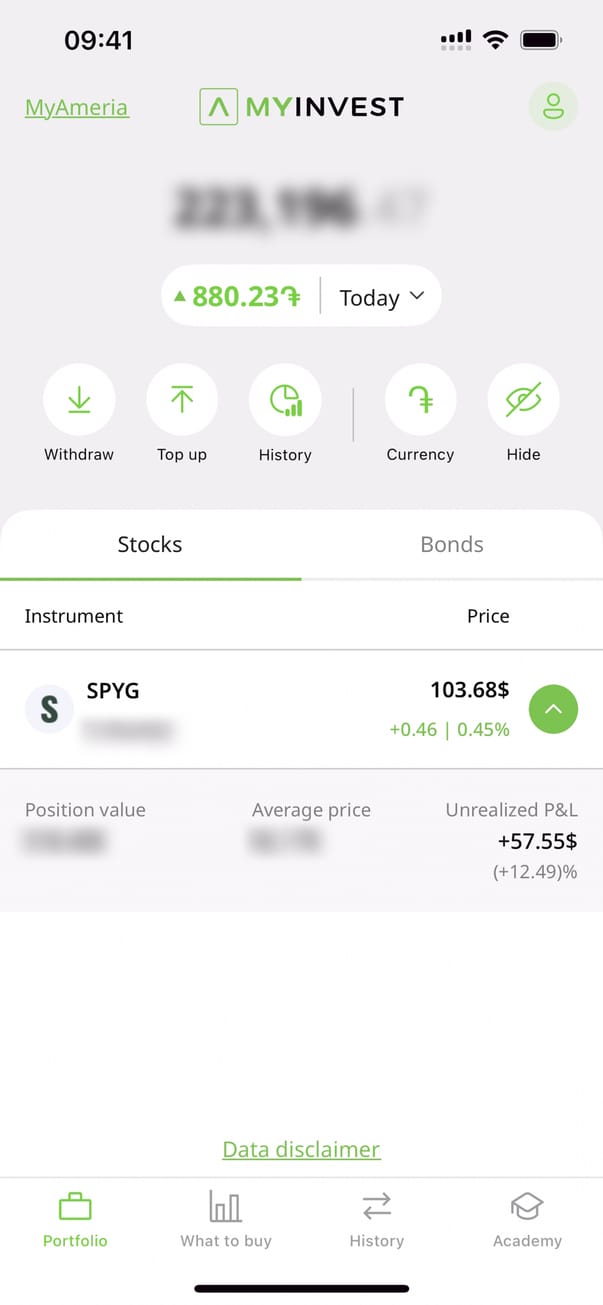The image size is (603, 1305).
Task: Tap the Withdraw button
Action: [79, 400]
